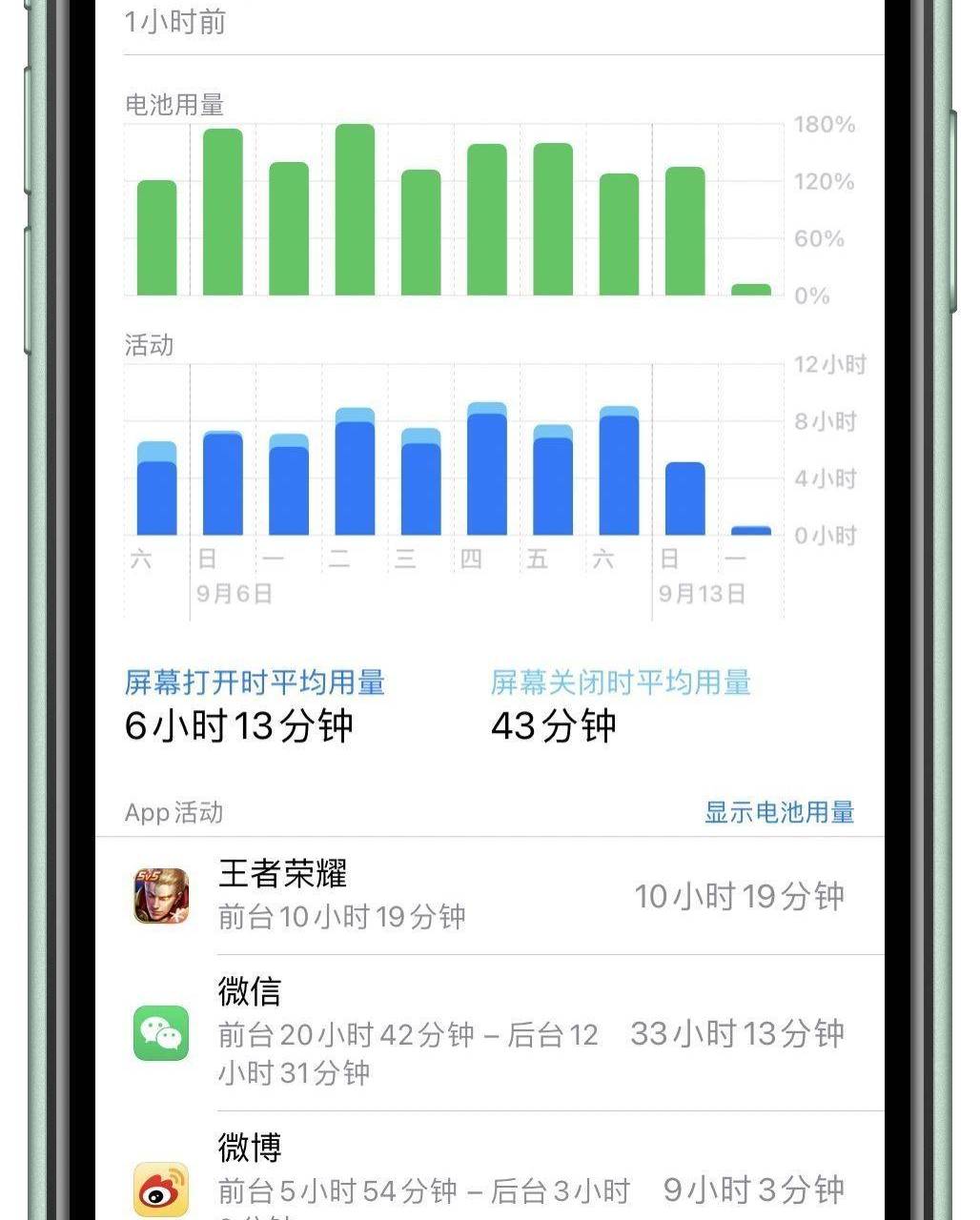The height and width of the screenshot is (1220, 980).
Task: Open the 王者荣耀 app activity row
Action: point(490,896)
